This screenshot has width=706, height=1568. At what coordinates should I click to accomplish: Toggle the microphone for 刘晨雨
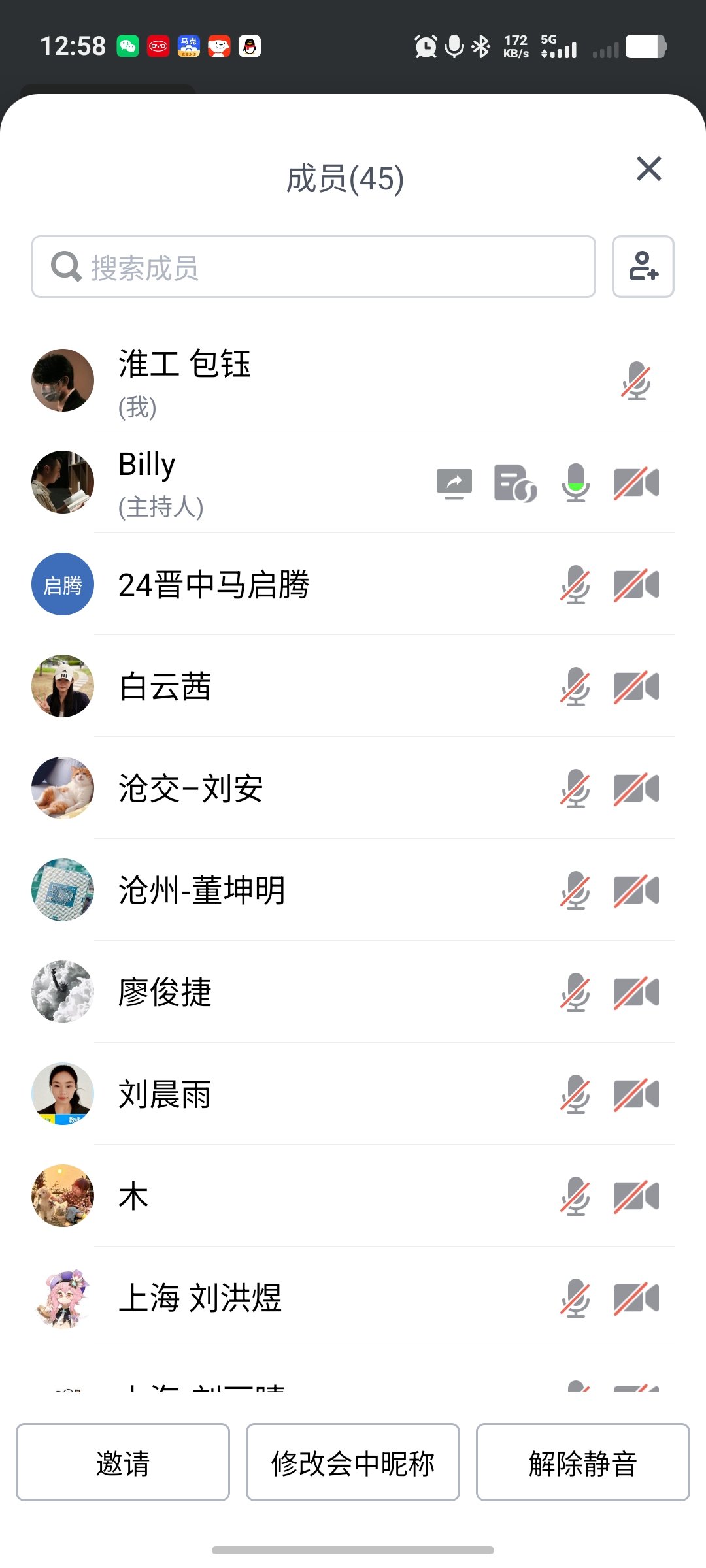click(x=574, y=1094)
